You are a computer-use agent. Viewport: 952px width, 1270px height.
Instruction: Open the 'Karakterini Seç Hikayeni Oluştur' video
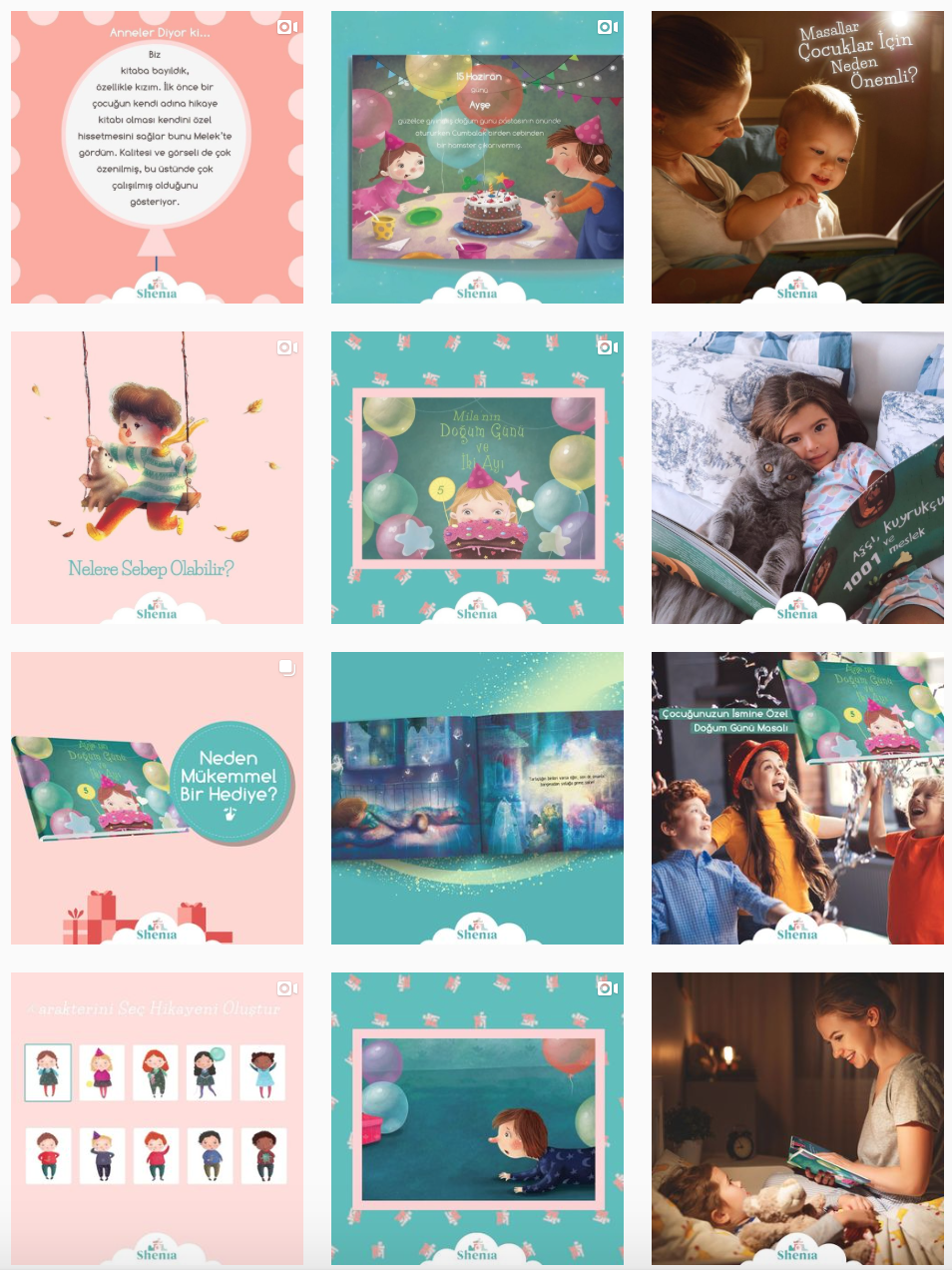pyautogui.click(x=157, y=1118)
